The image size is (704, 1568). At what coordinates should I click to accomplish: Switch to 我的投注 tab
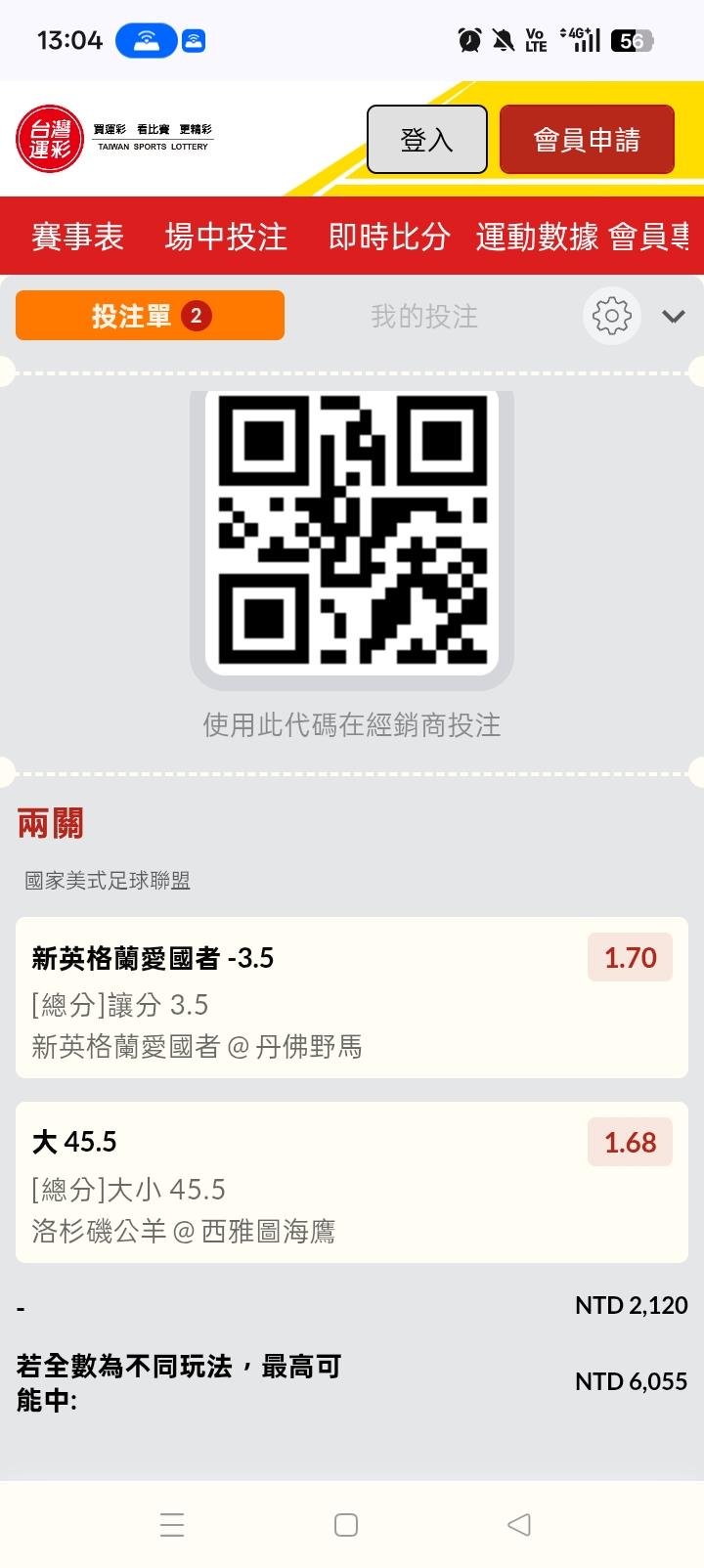(x=424, y=316)
